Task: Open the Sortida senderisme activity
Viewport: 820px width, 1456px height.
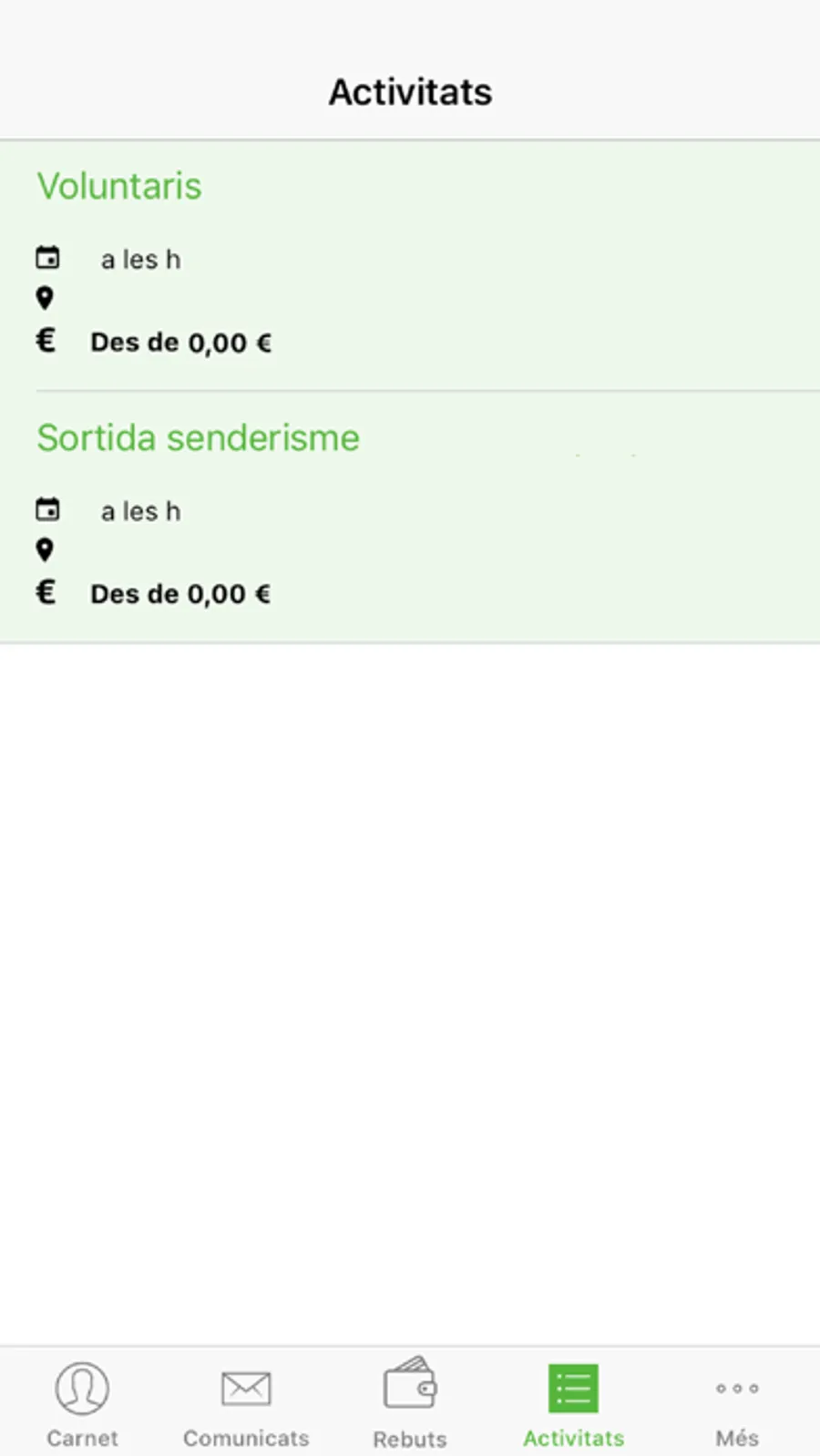Action: pos(198,438)
